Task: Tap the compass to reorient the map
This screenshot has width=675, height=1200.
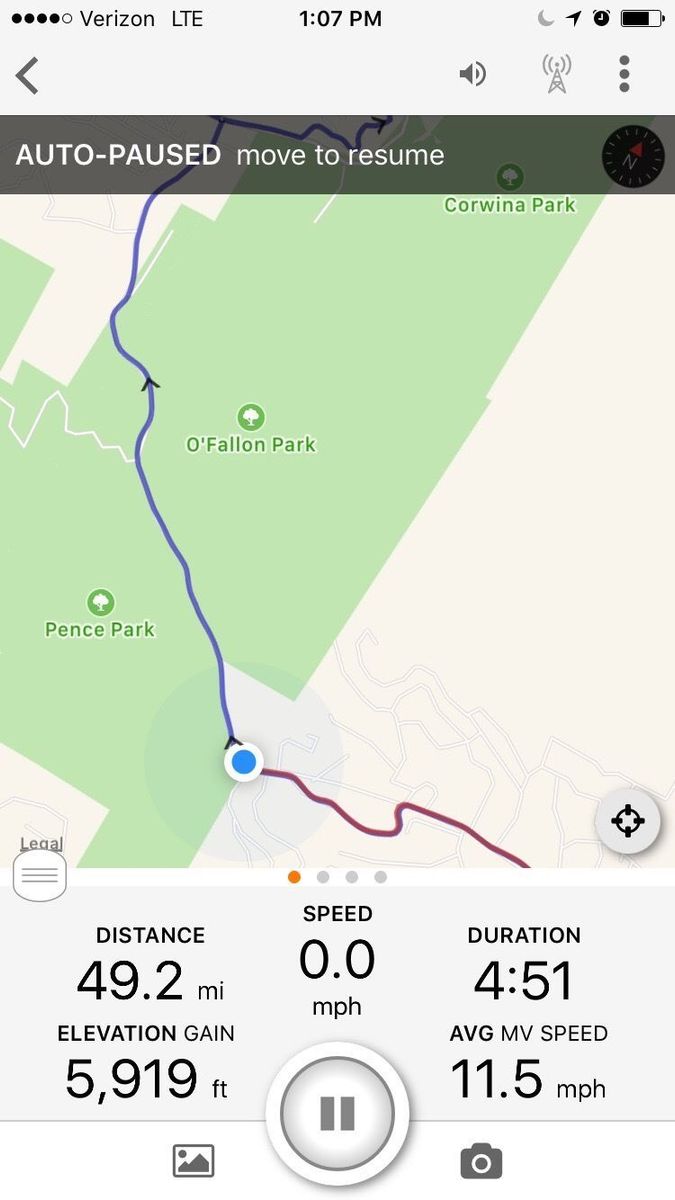Action: tap(632, 157)
